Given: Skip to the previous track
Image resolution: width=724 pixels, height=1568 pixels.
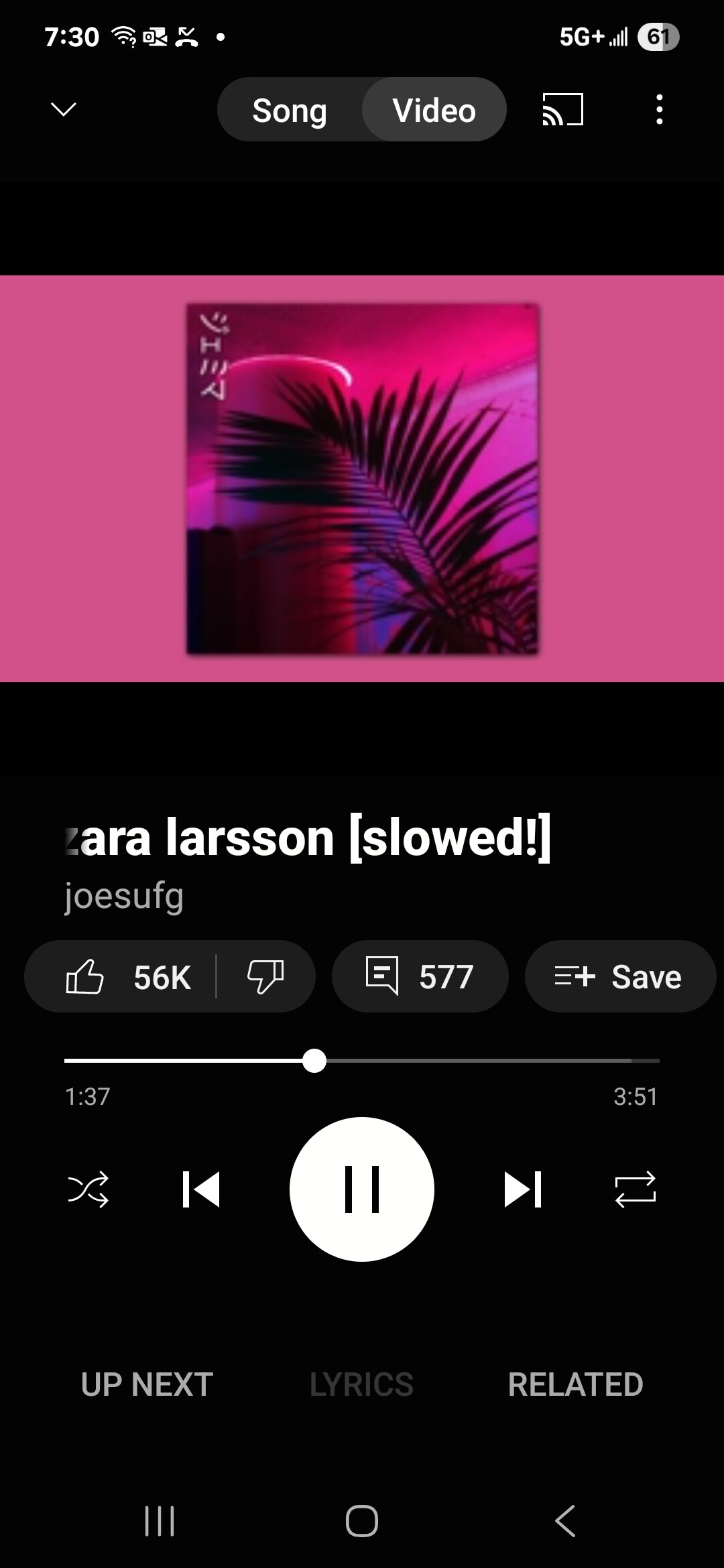Looking at the screenshot, I should coord(201,1189).
